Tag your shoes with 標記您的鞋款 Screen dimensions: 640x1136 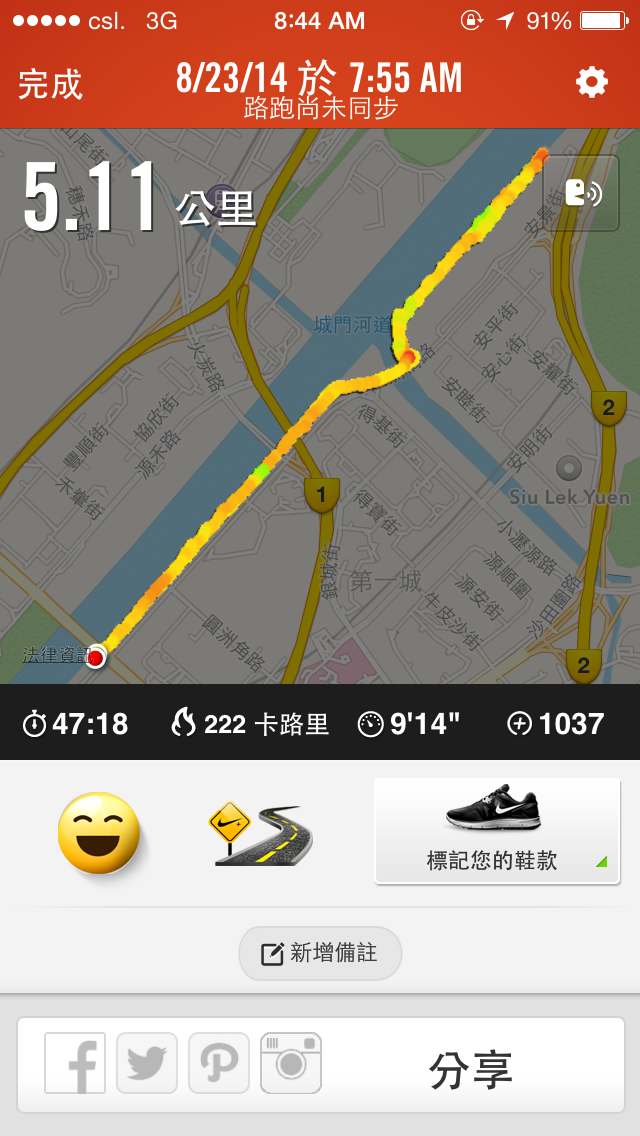(x=497, y=831)
